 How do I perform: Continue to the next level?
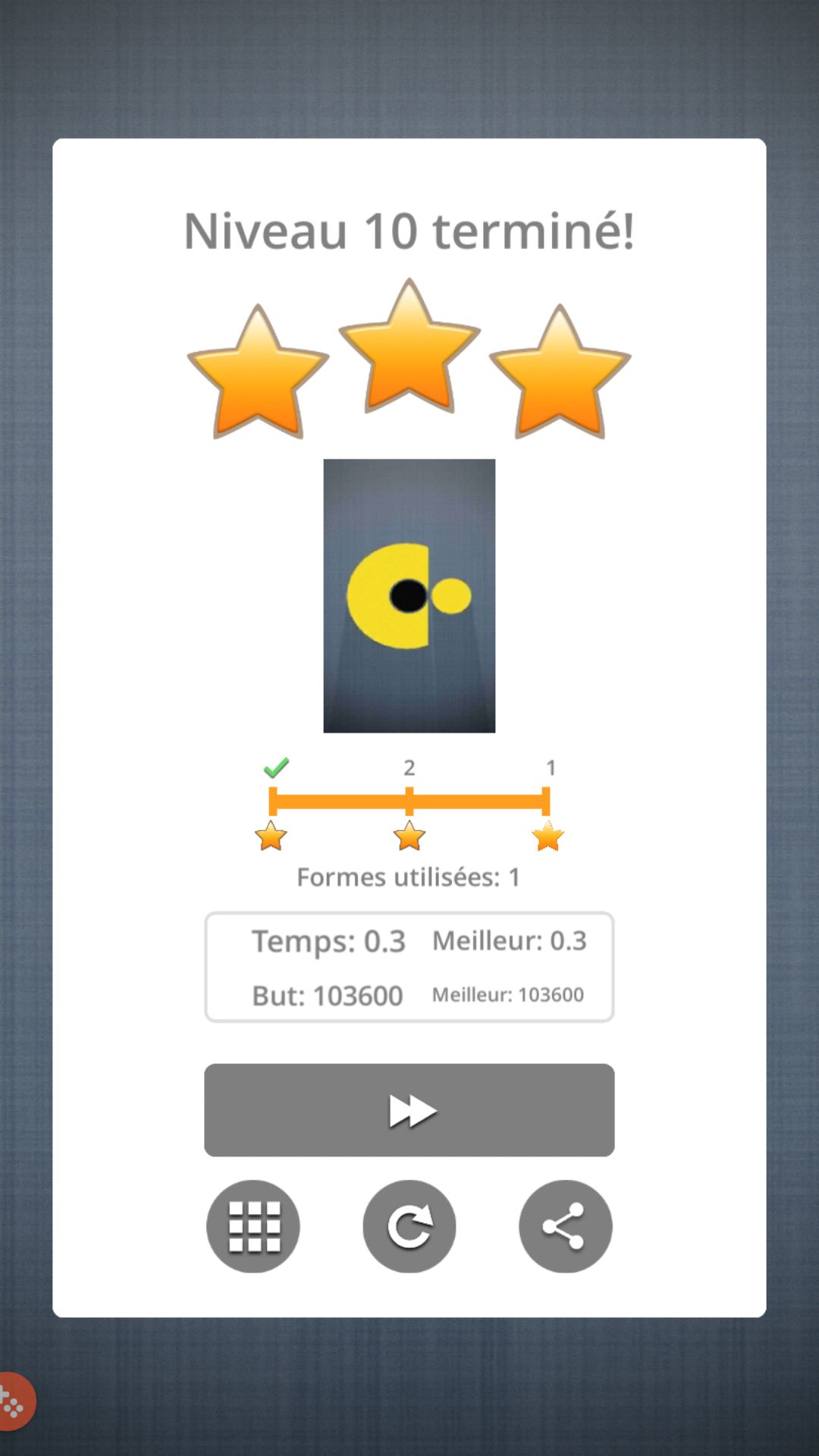(x=409, y=1110)
